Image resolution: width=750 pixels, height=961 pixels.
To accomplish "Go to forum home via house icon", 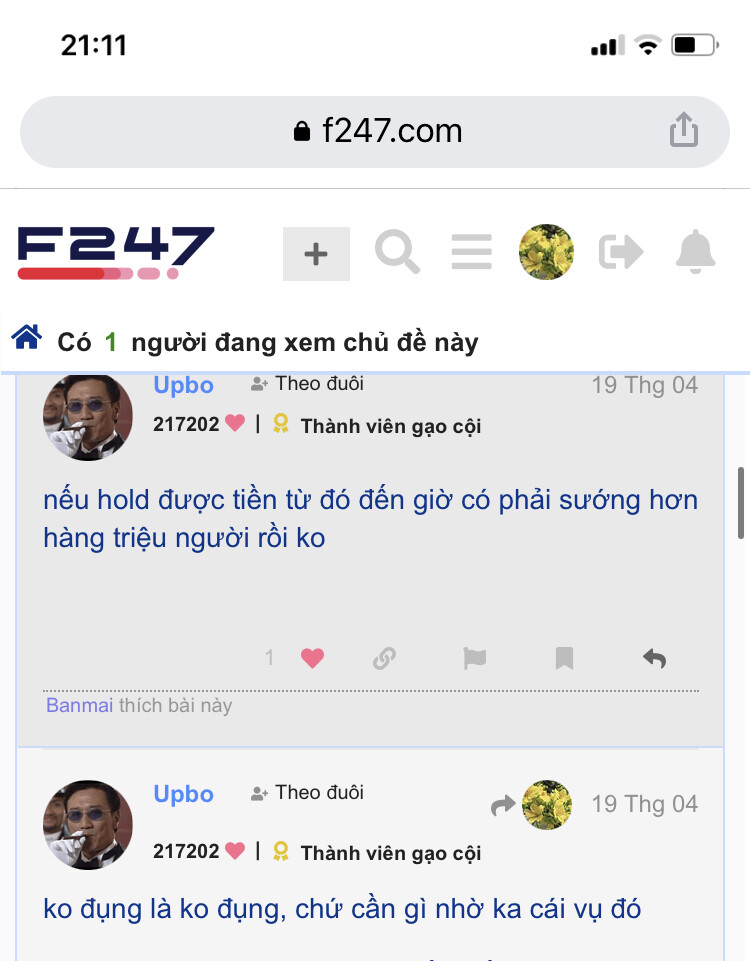I will 27,339.
